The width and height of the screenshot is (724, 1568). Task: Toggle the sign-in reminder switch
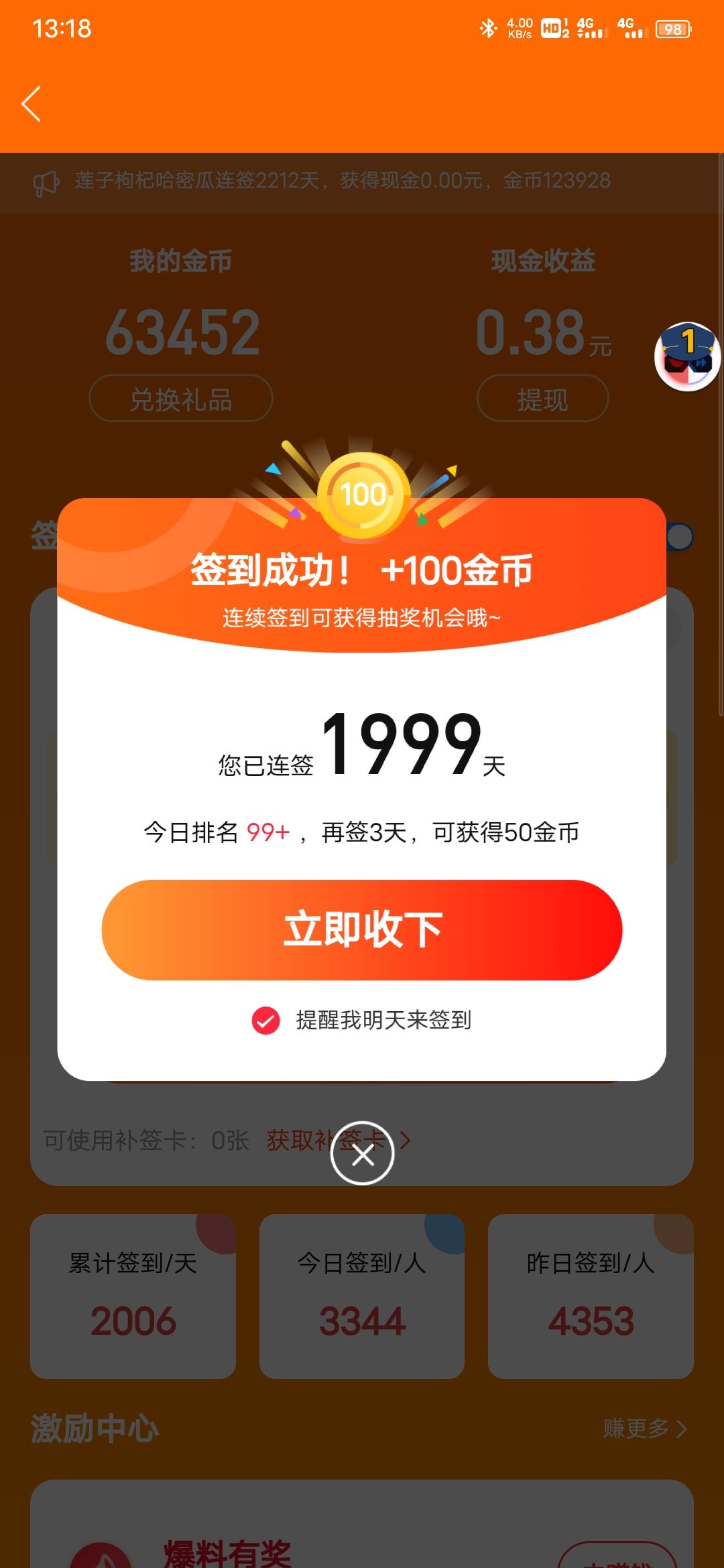pyautogui.click(x=678, y=537)
